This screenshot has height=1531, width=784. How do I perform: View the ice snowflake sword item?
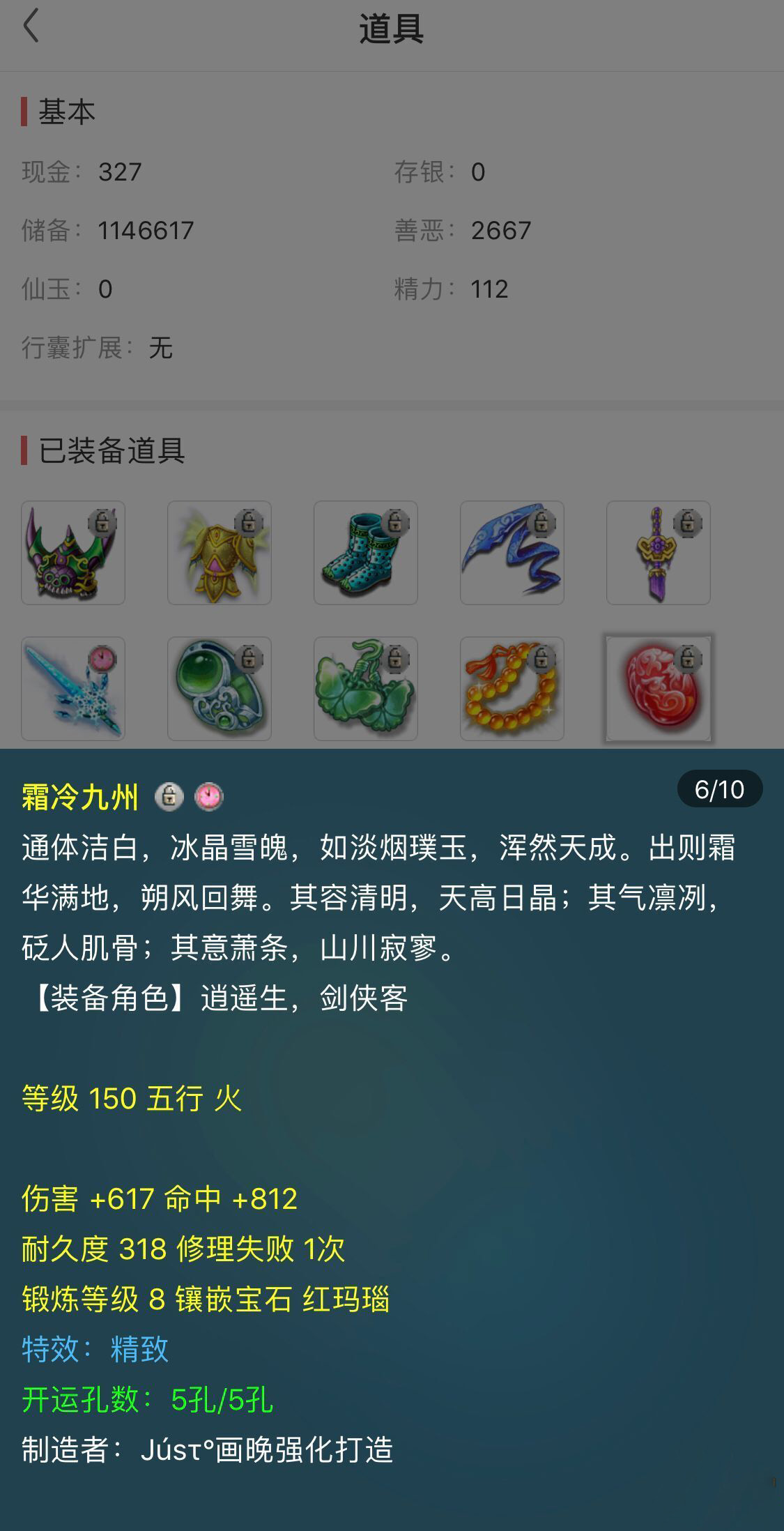click(x=73, y=689)
